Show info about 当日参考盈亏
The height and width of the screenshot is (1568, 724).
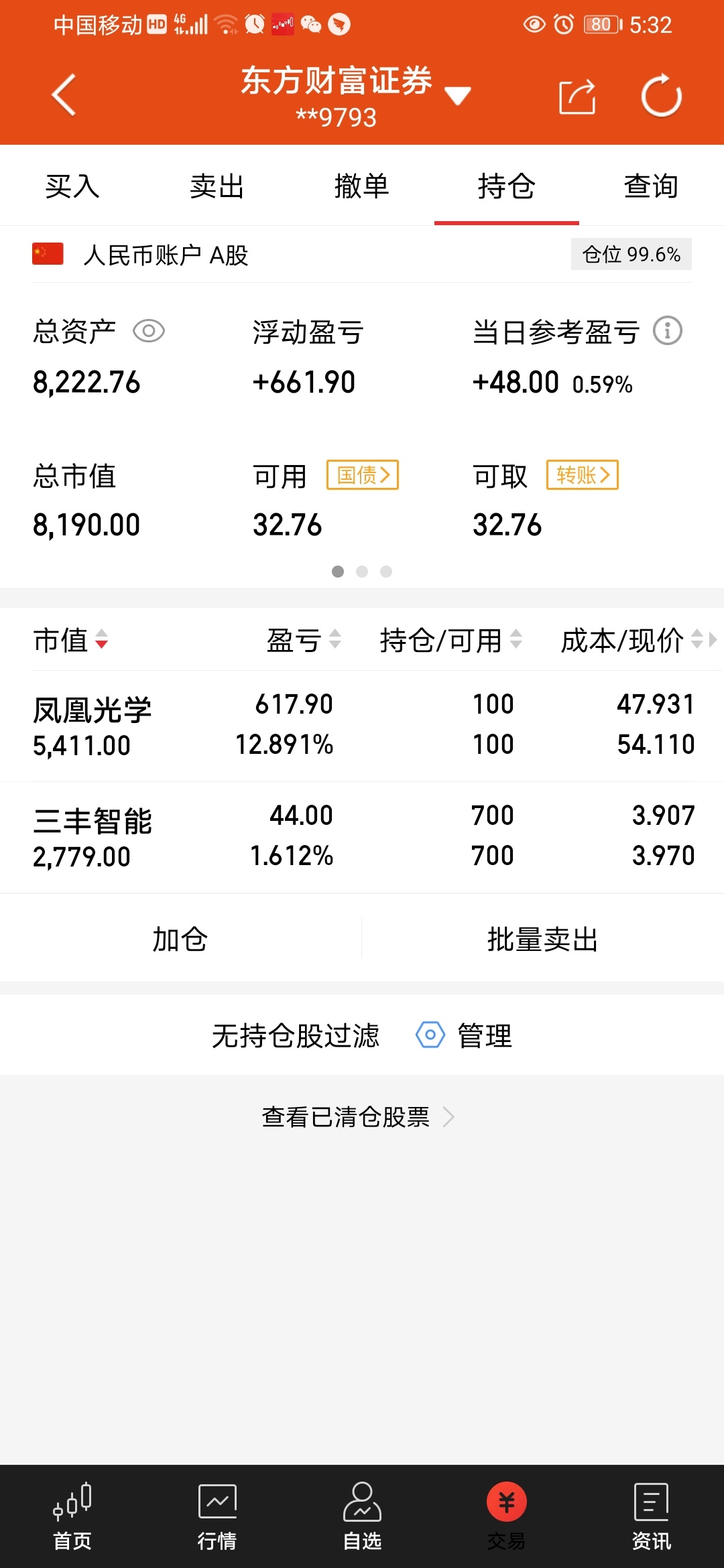pyautogui.click(x=668, y=331)
